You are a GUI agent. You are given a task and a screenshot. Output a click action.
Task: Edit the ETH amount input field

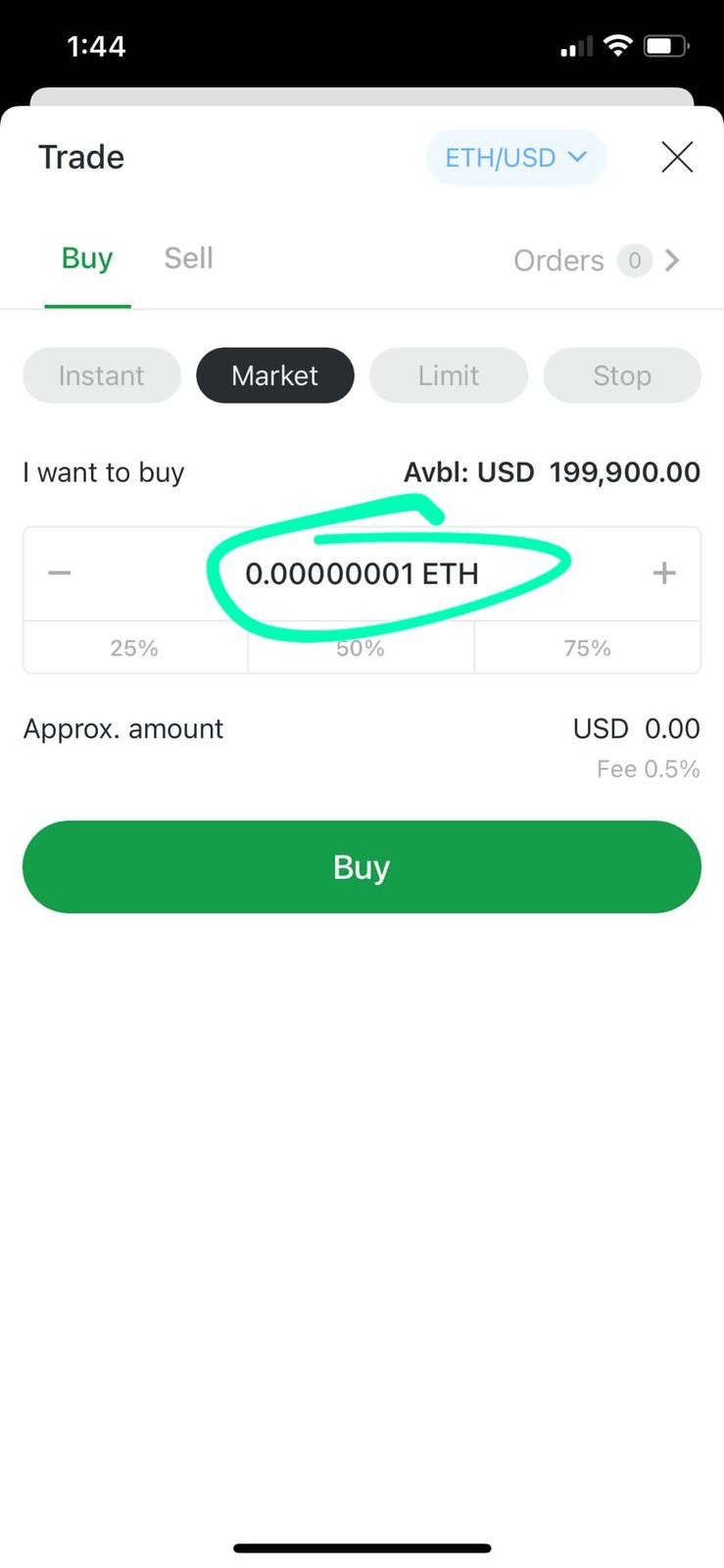click(x=362, y=573)
